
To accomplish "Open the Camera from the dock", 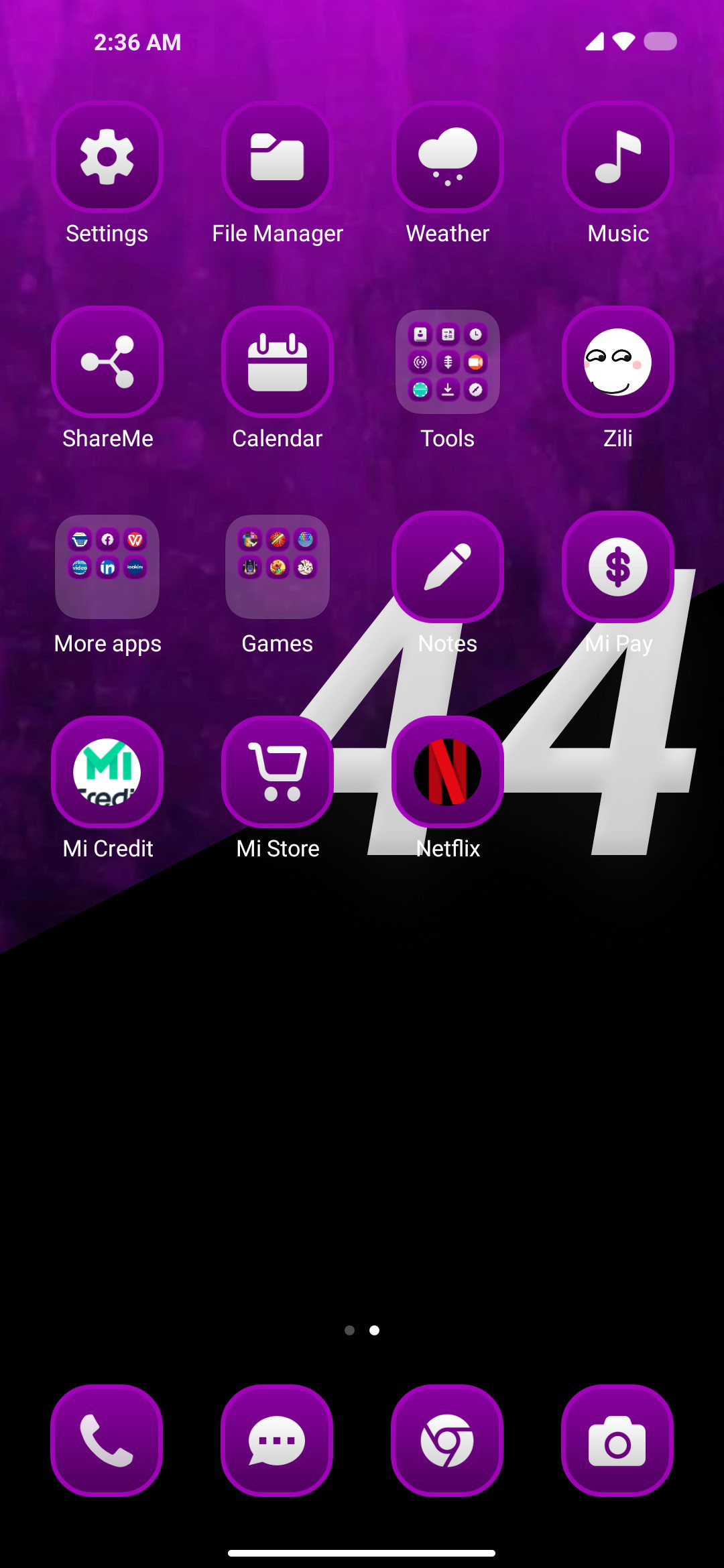I will [617, 1441].
